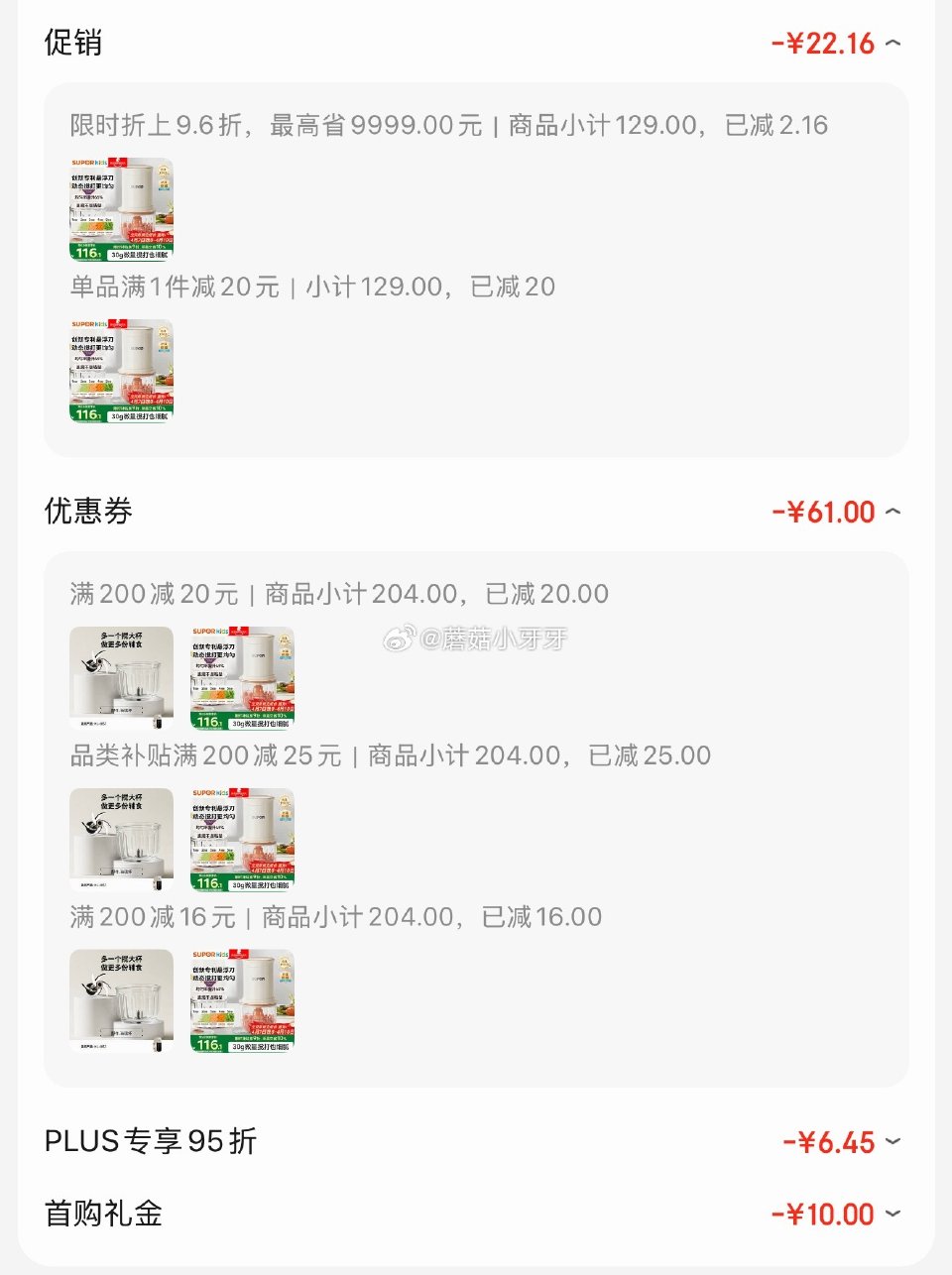
Task: Click the -¥22.16 promotion total amount
Action: (x=821, y=42)
